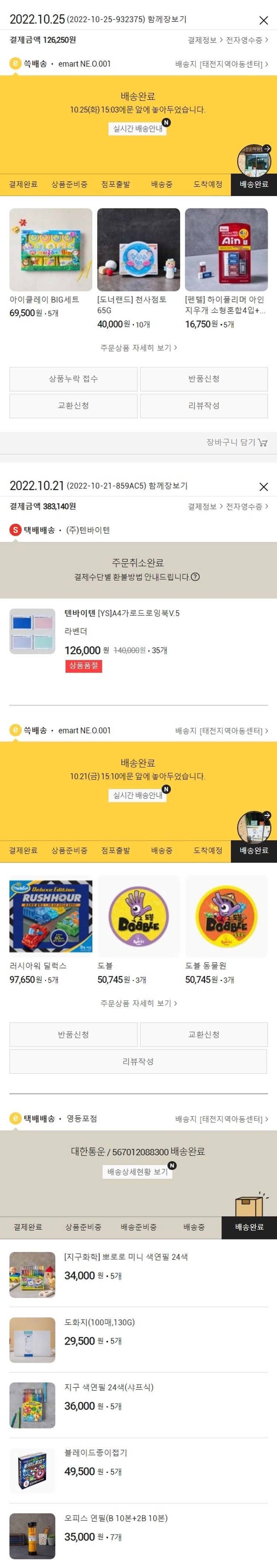Open the 텐바이텐 A4가로드로잉북 item
The height and width of the screenshot is (1568, 277).
[122, 613]
